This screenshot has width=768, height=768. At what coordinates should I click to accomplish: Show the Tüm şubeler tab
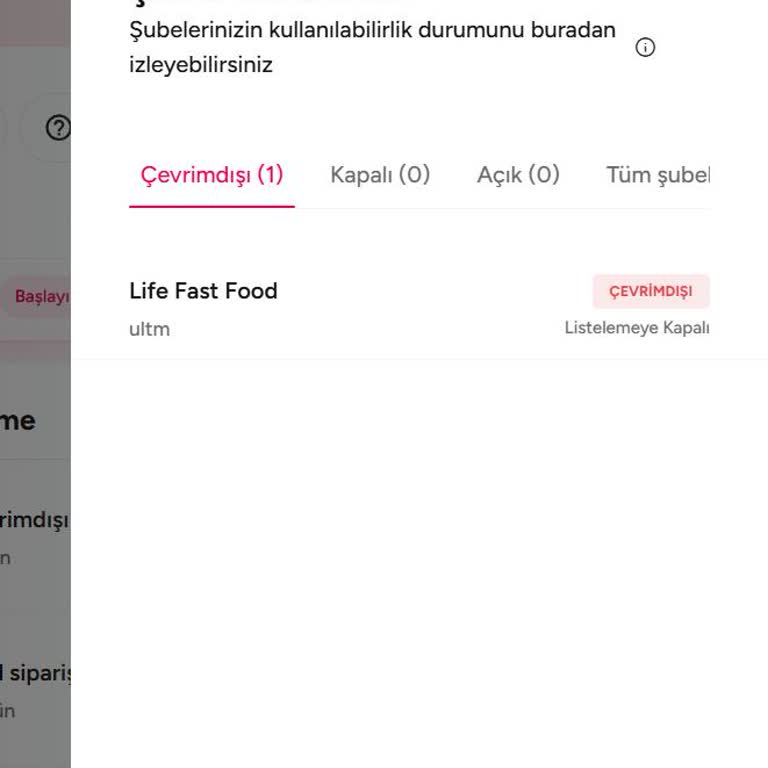click(658, 175)
